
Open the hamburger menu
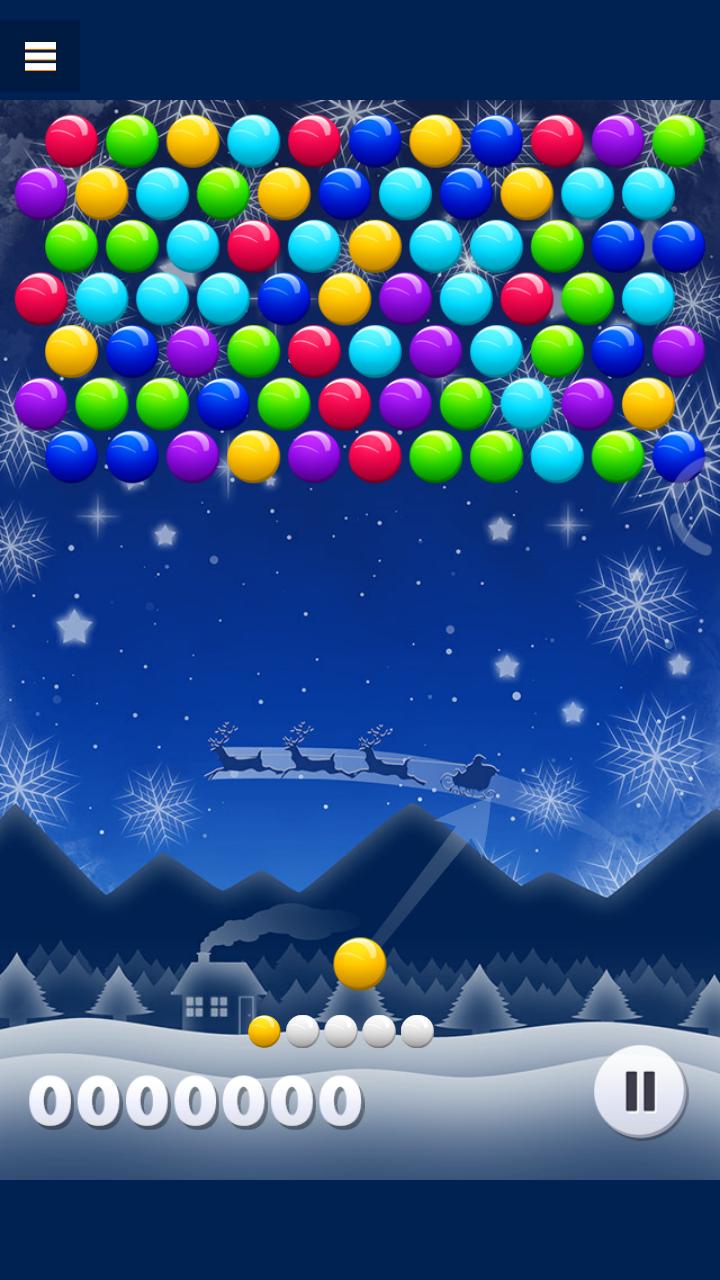click(x=40, y=56)
